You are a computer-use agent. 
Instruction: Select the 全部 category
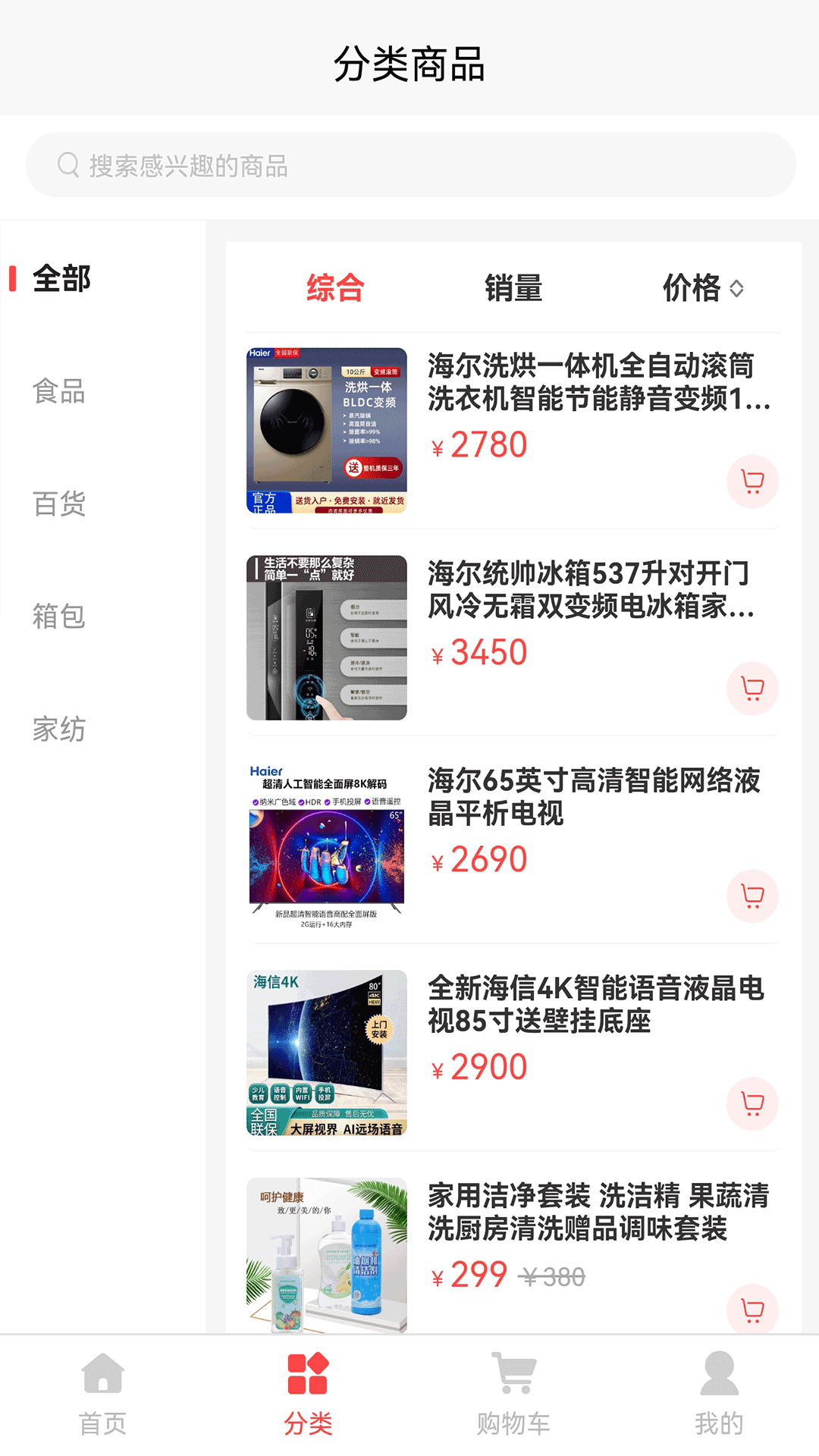tap(62, 278)
